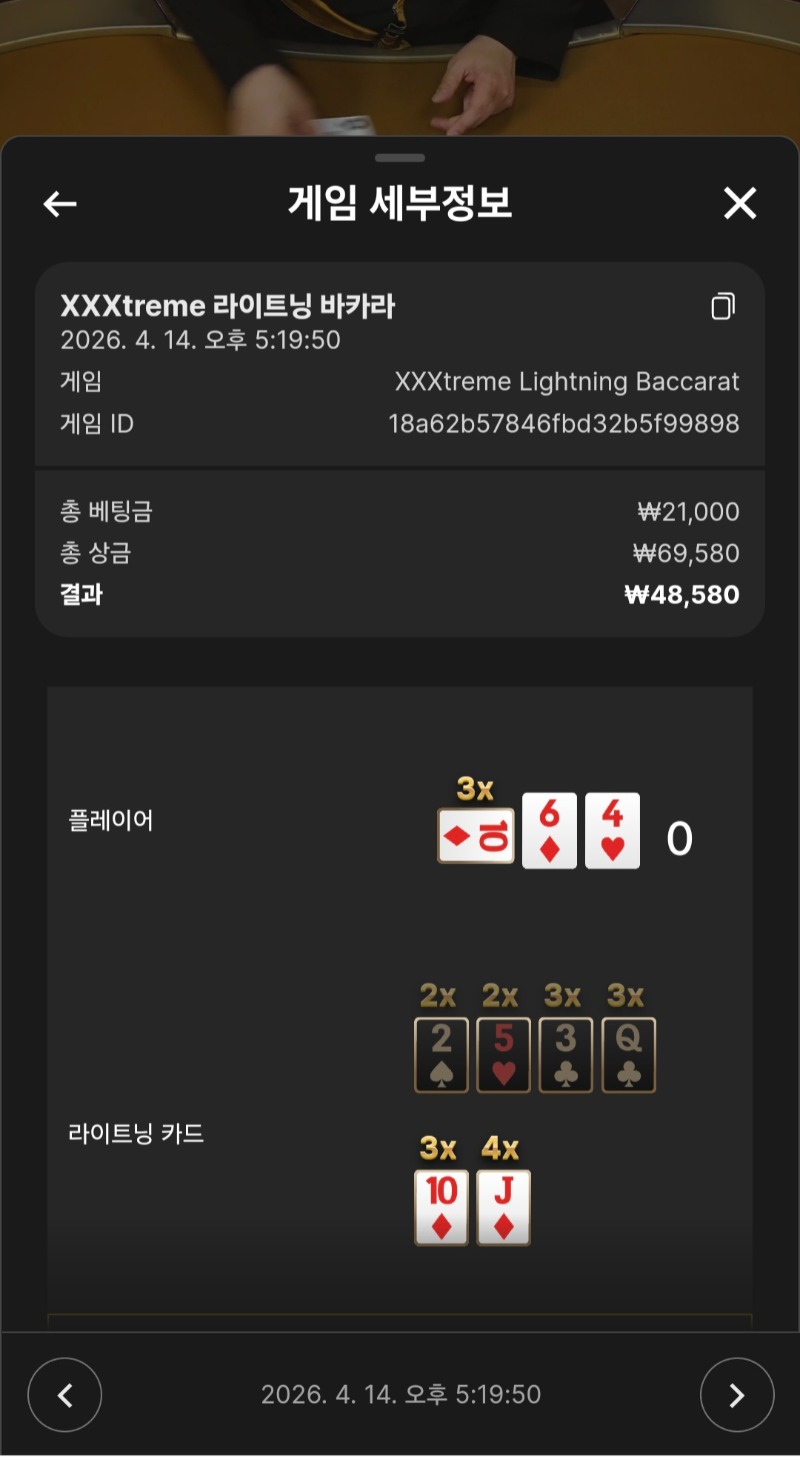The image size is (800, 1460).
Task: Go back using the top-left arrow
Action: pos(60,204)
